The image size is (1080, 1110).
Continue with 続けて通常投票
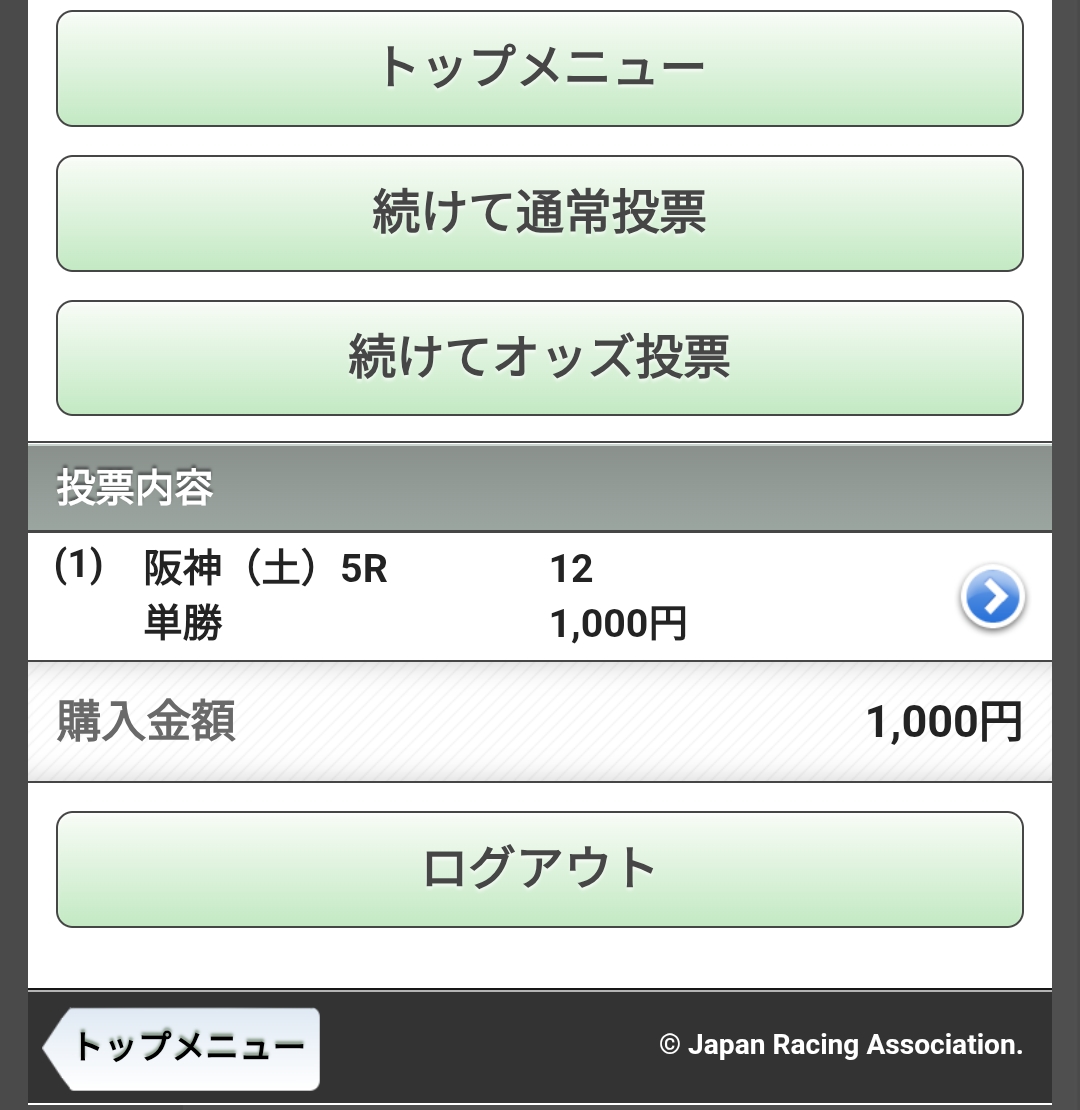(x=540, y=213)
